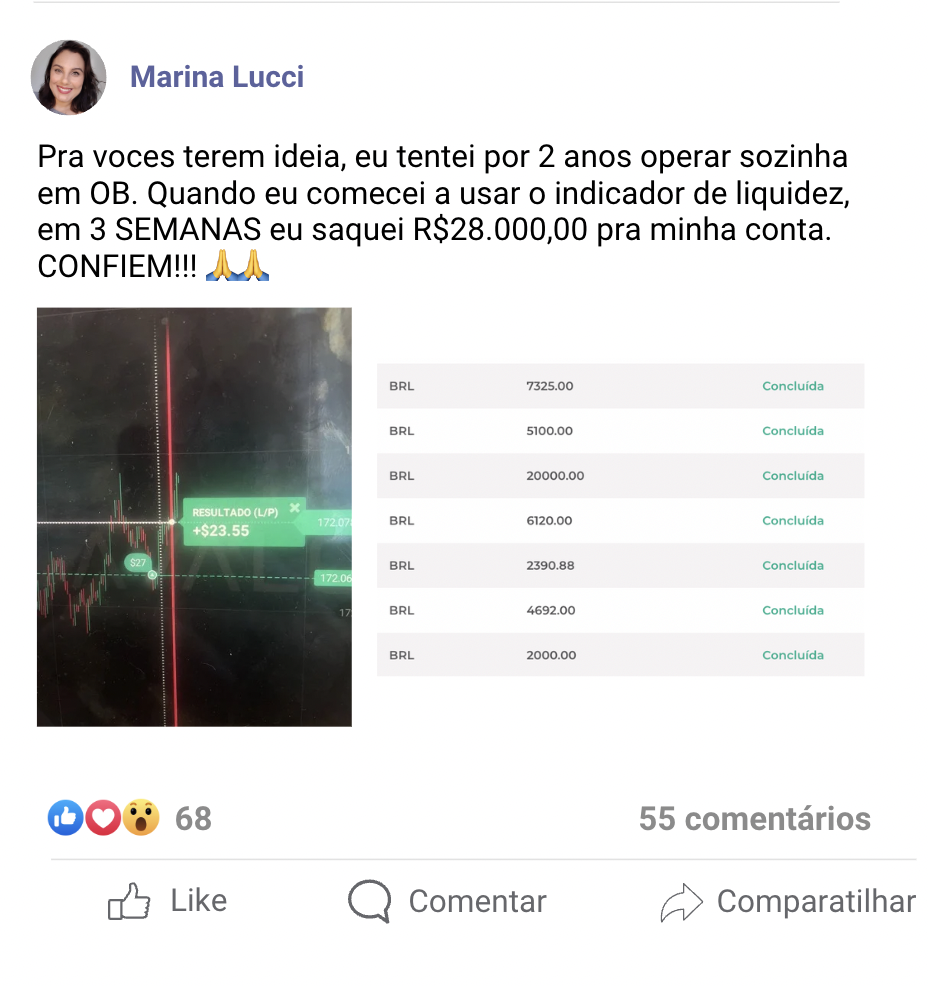Open the trading chart photo in the post

(x=194, y=516)
